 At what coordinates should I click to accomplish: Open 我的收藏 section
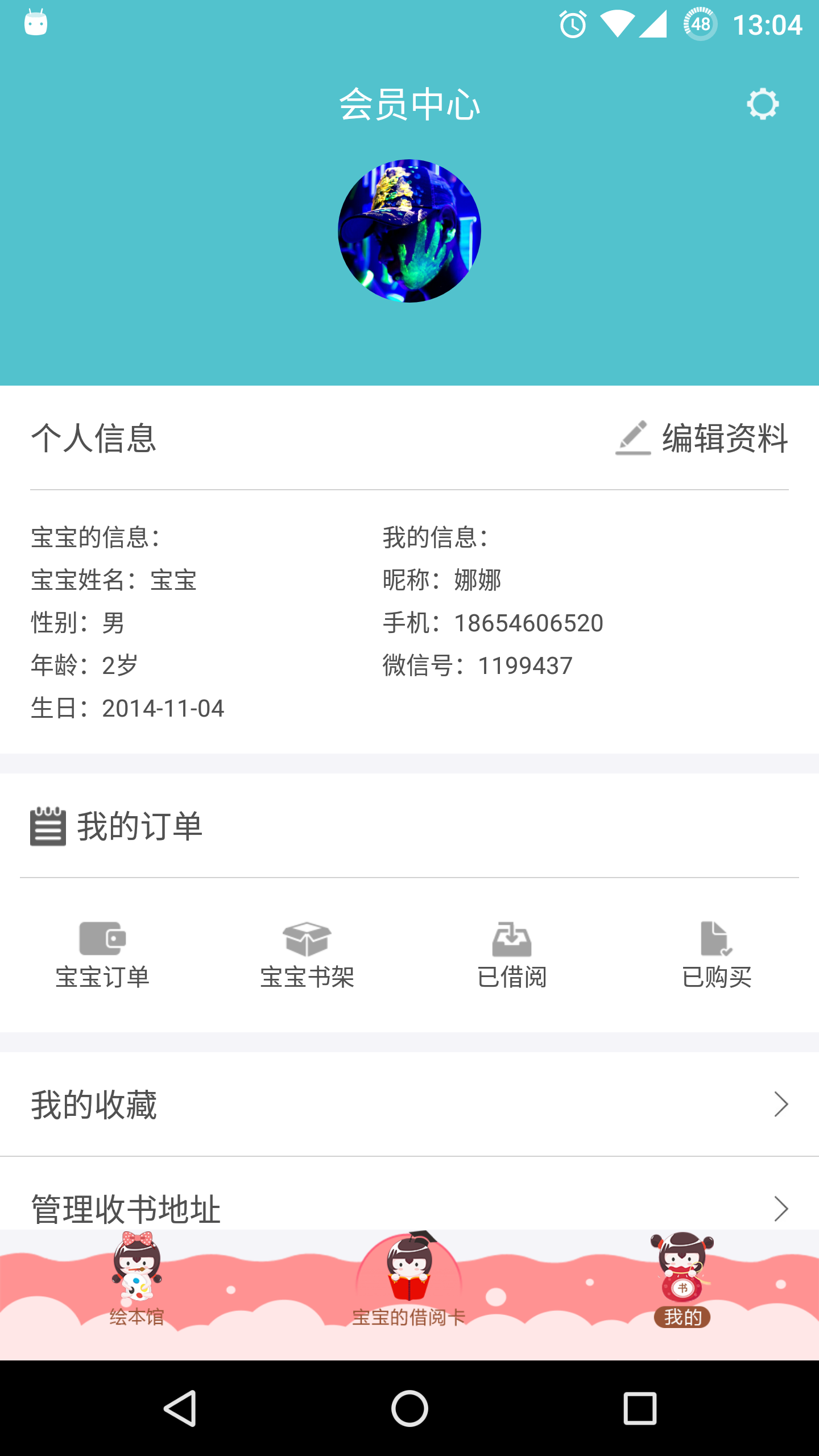coord(94,1104)
